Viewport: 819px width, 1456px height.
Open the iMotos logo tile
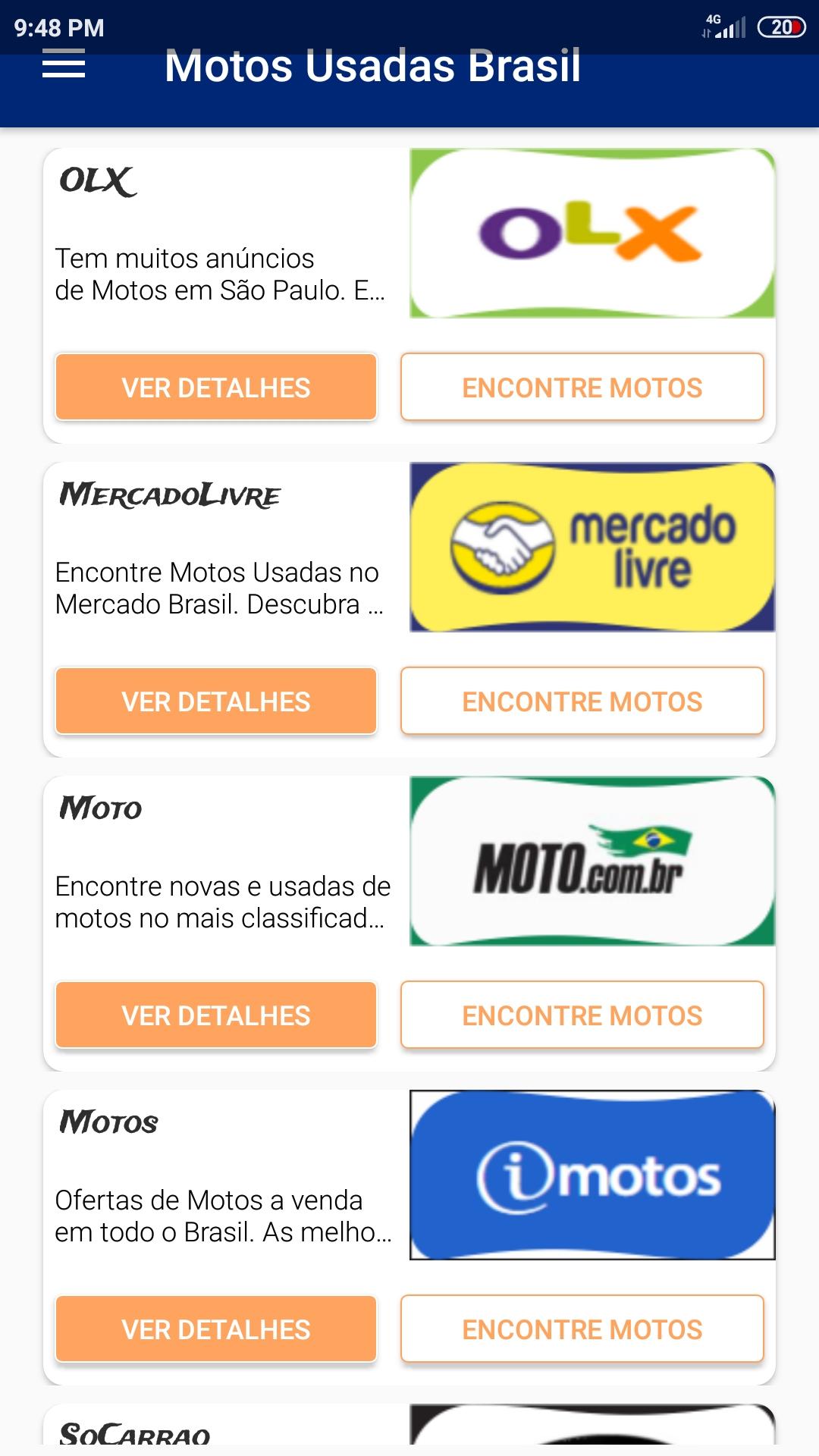point(592,1175)
